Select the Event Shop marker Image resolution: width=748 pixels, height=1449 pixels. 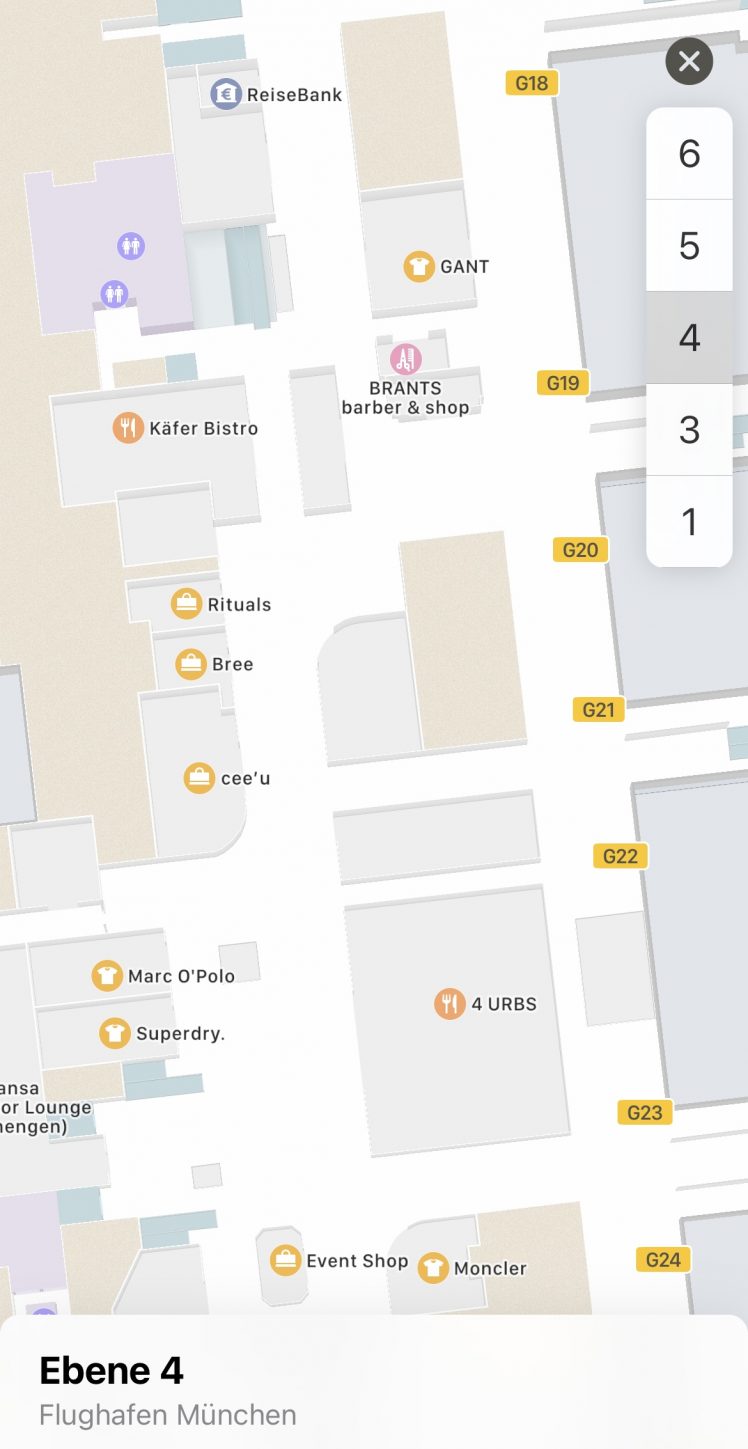(x=286, y=1260)
